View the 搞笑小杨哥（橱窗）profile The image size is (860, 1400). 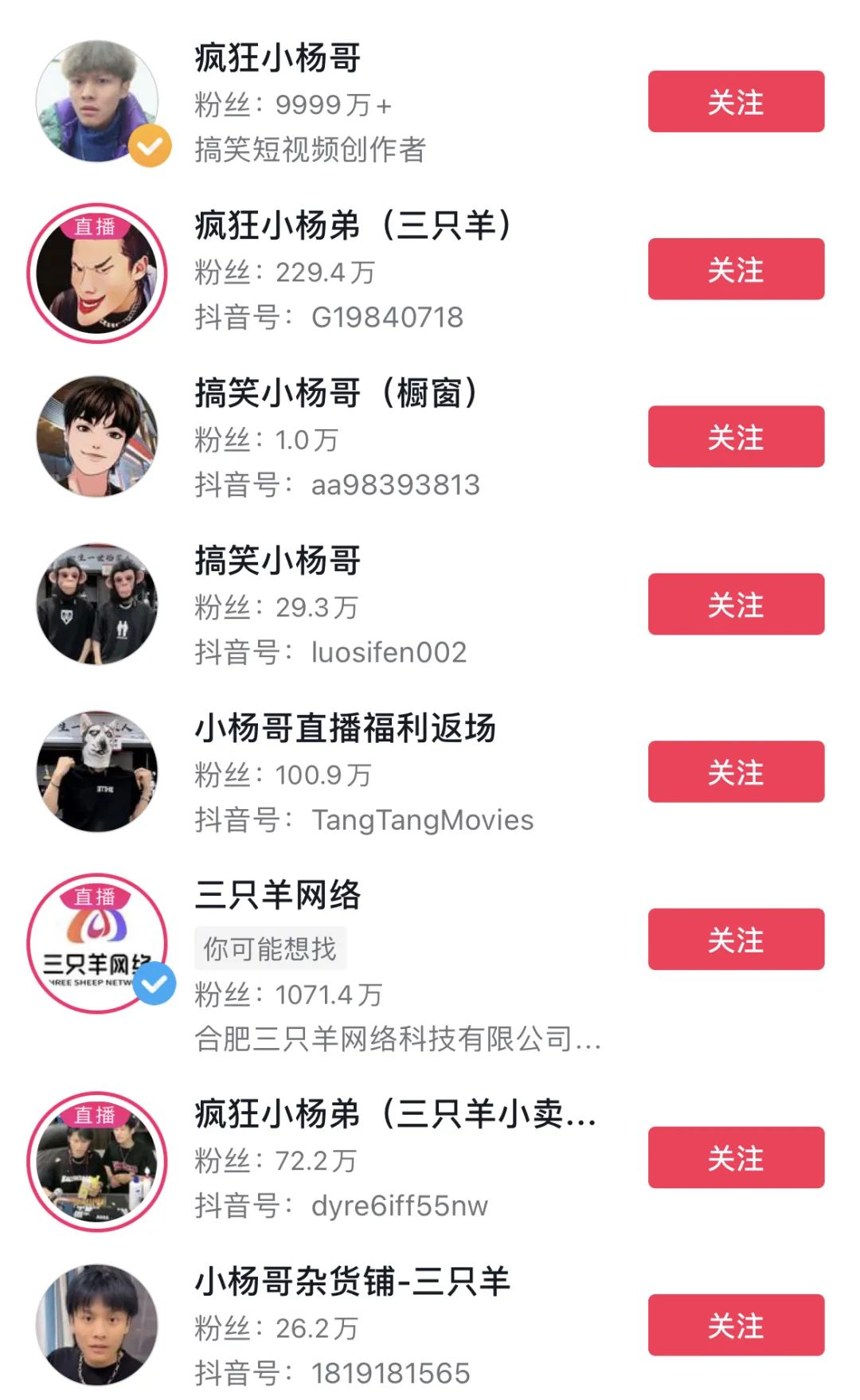tap(336, 393)
